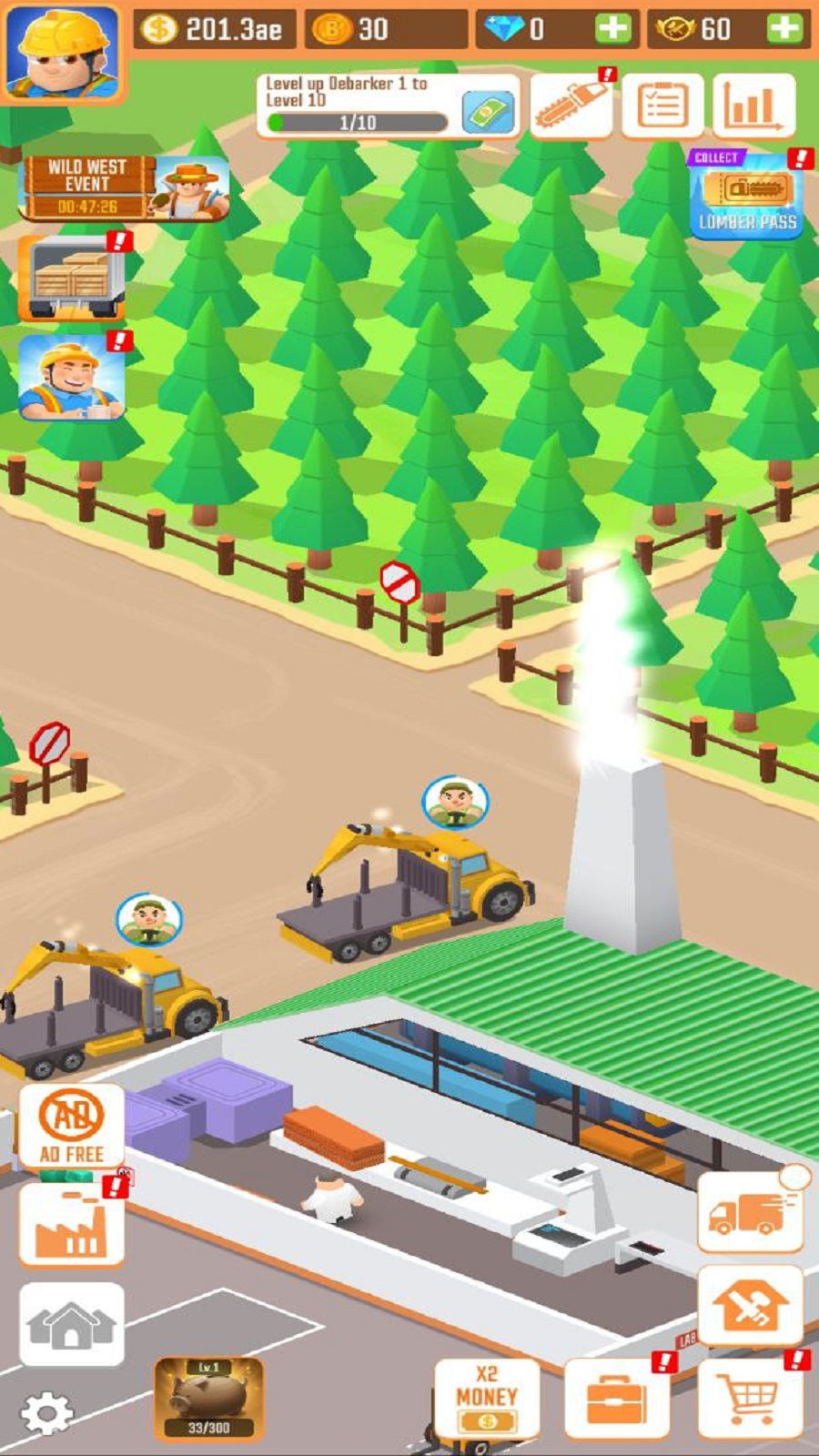Image resolution: width=819 pixels, height=1456 pixels.
Task: Open the lumber delivery truck offer
Action: (x=71, y=279)
